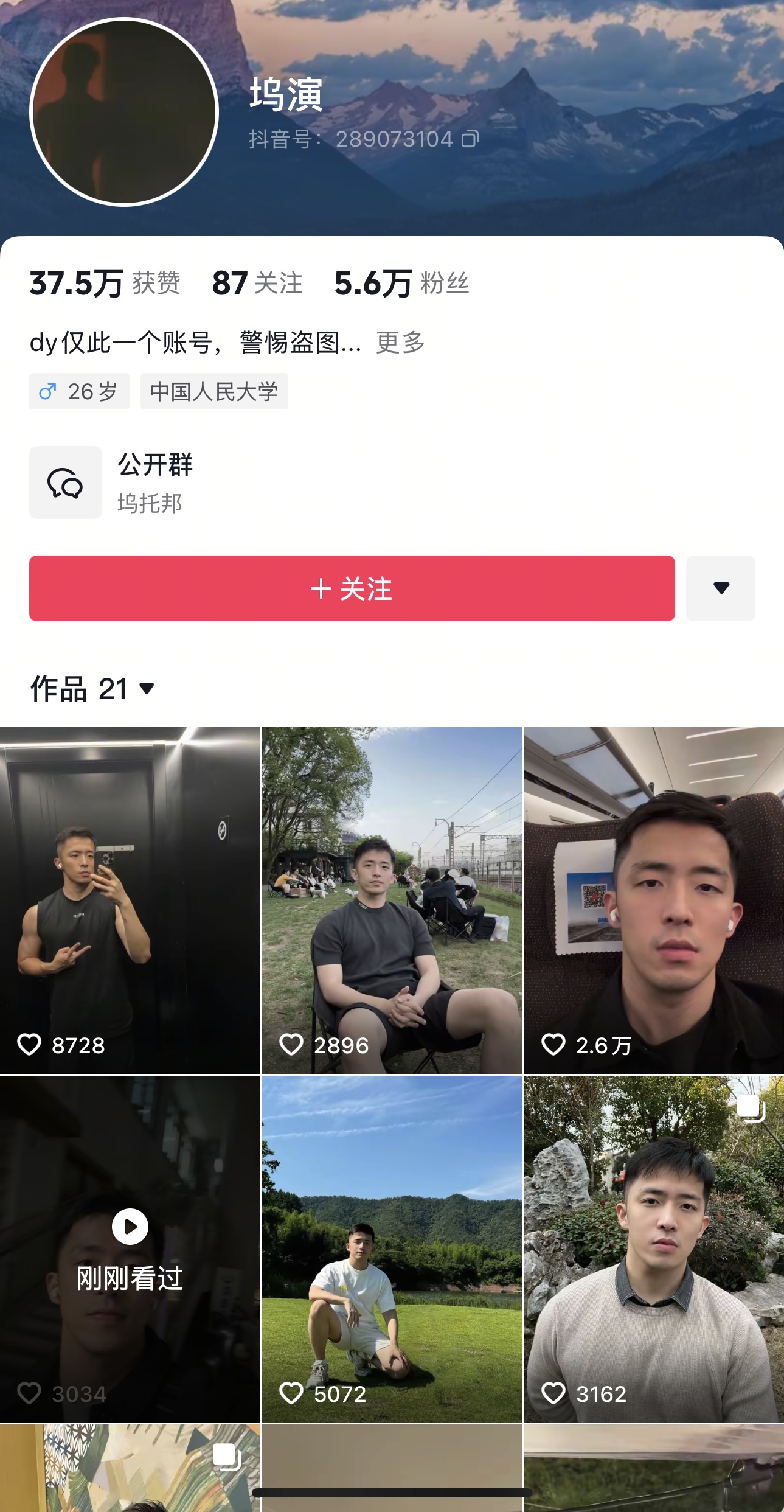The height and width of the screenshot is (1512, 784).
Task: Open the photo post with 3162 likes
Action: pyautogui.click(x=654, y=1249)
